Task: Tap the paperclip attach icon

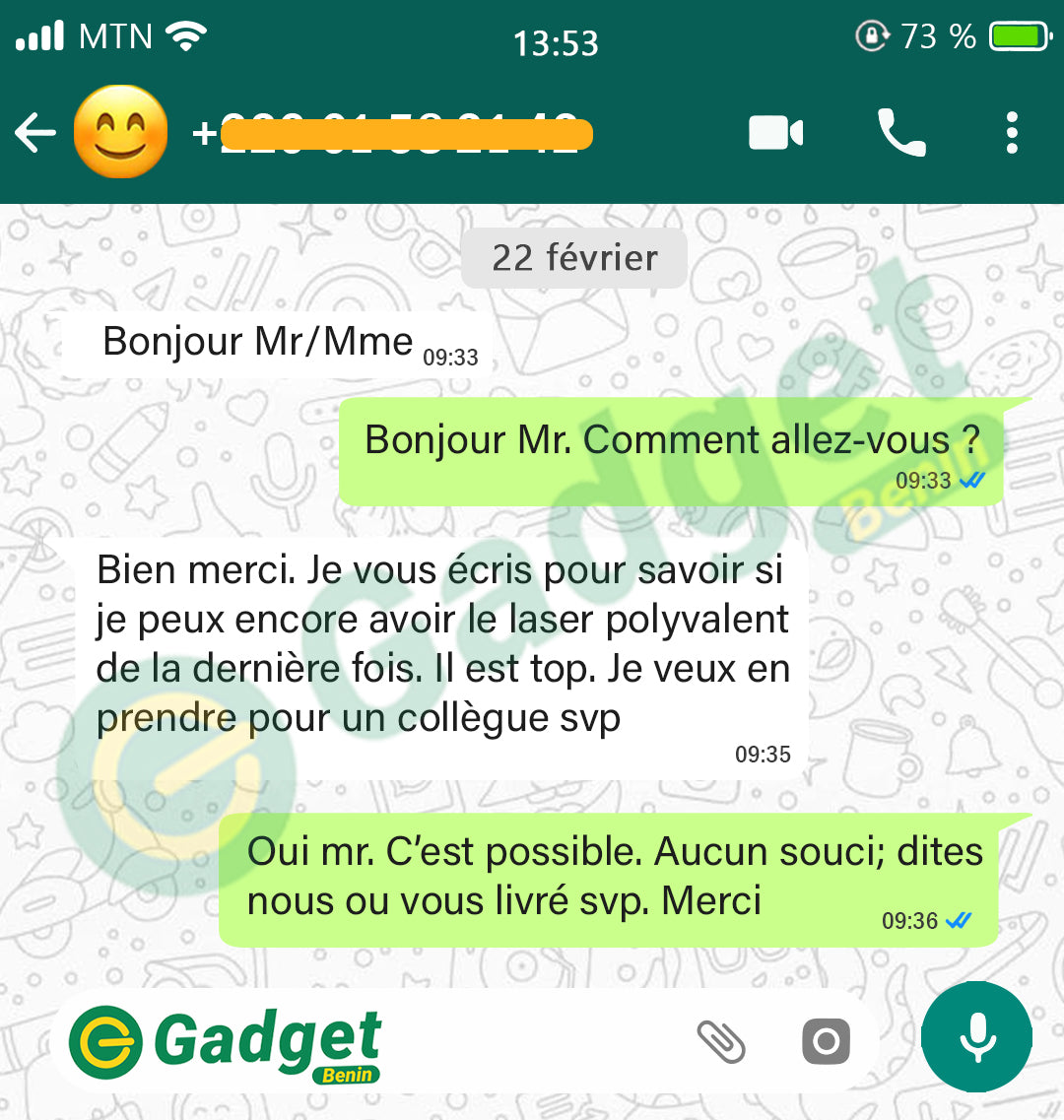Action: [x=721, y=1041]
